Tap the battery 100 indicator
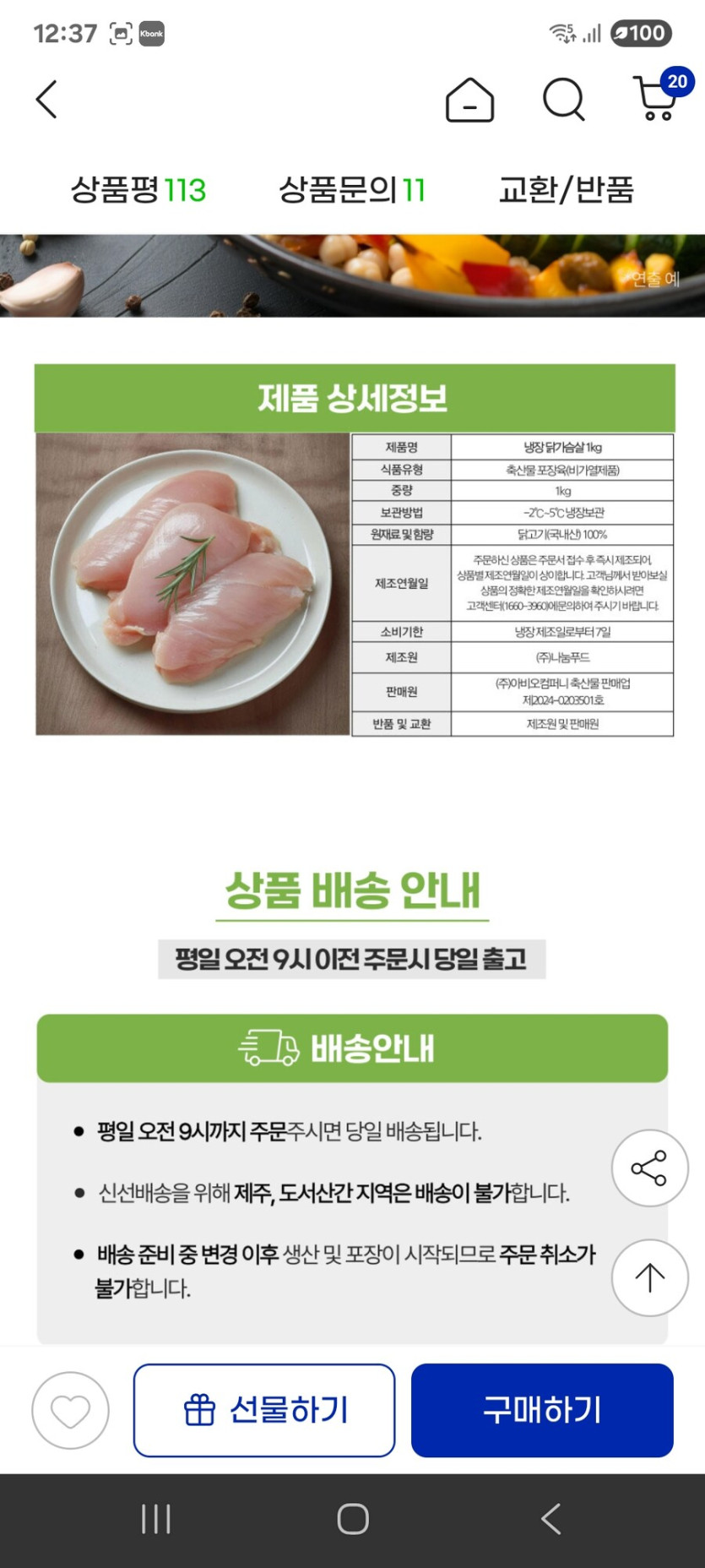 tap(641, 34)
